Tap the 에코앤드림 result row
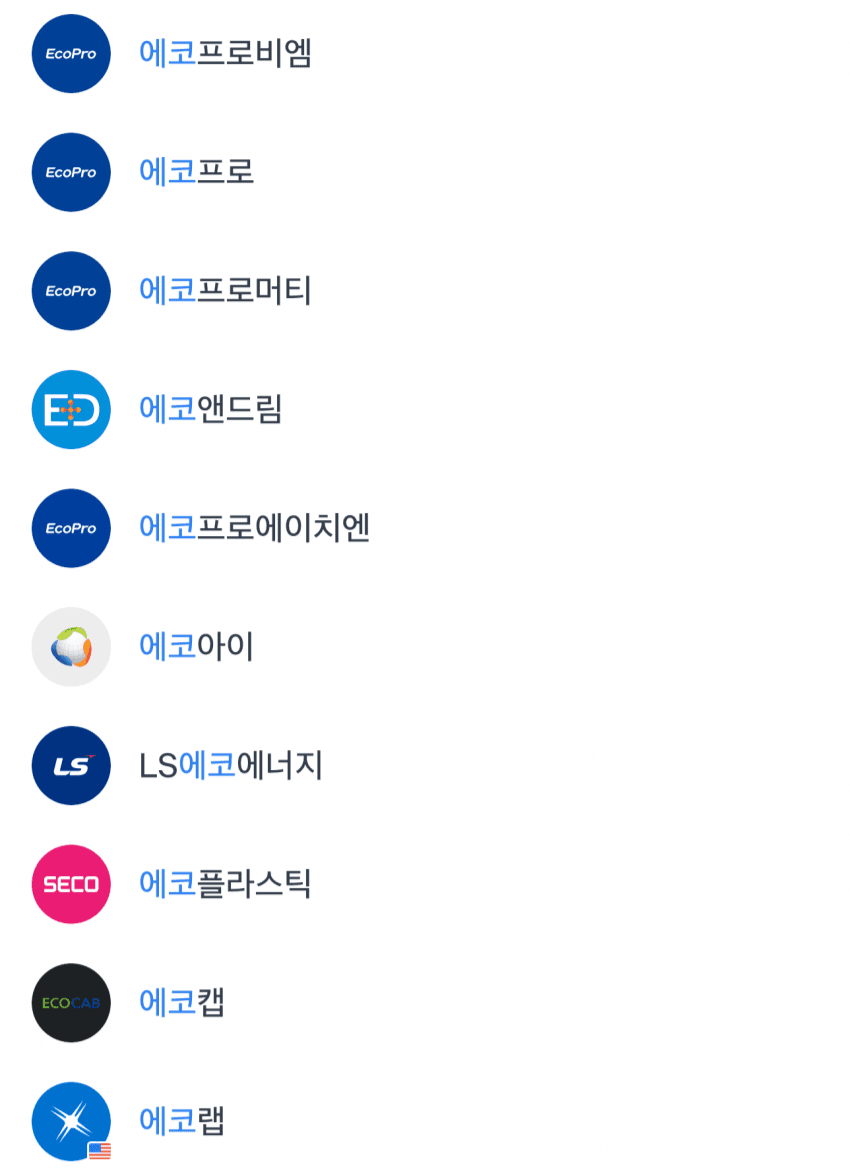Screen dimensions: 850x1176 (211, 409)
